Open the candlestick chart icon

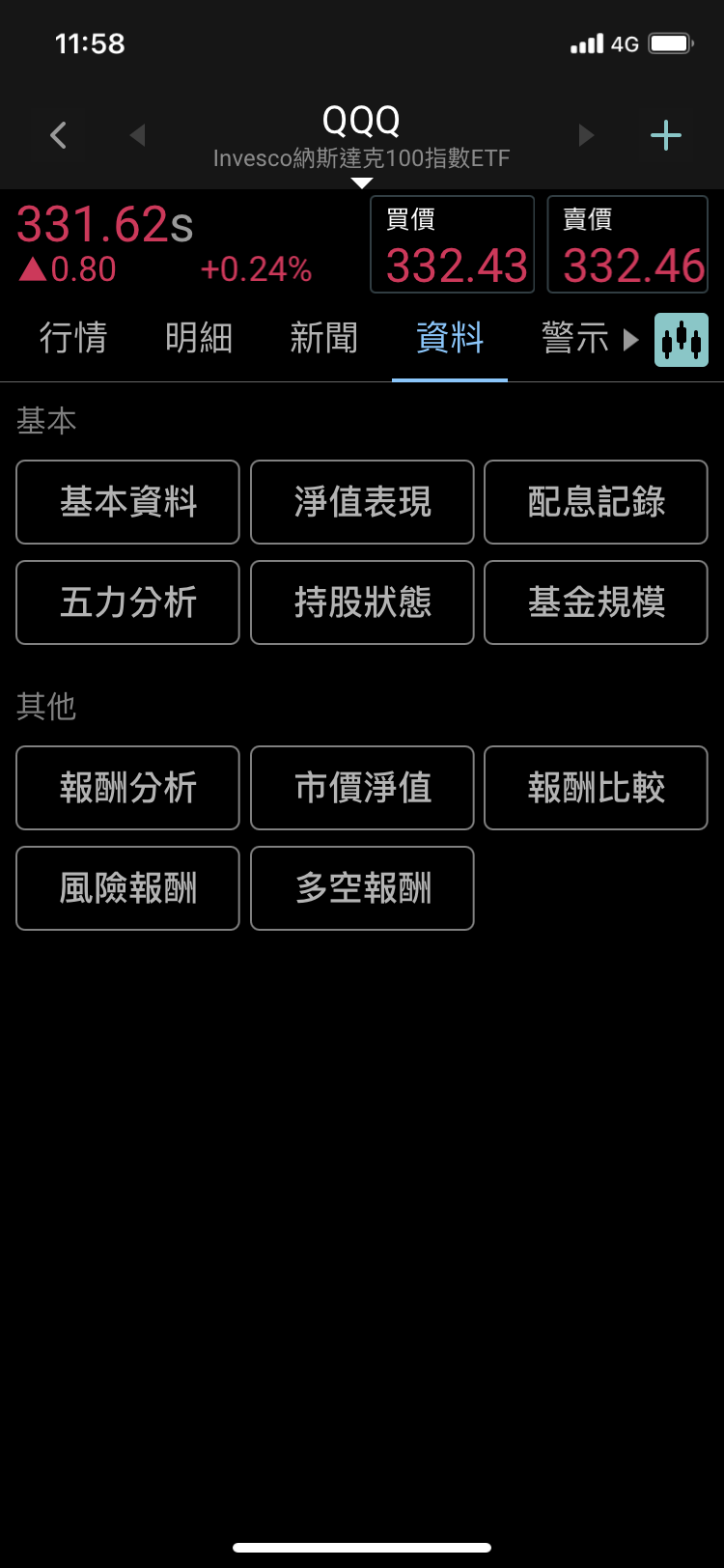681,340
